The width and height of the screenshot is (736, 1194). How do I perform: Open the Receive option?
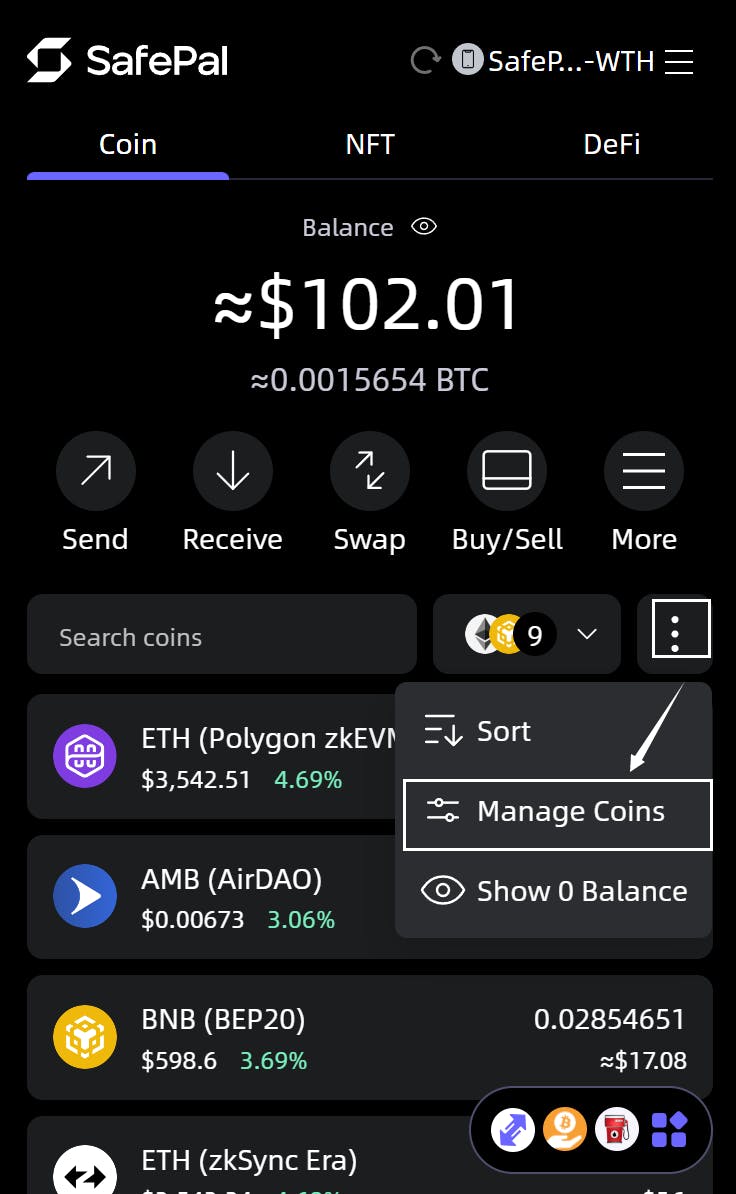point(232,471)
